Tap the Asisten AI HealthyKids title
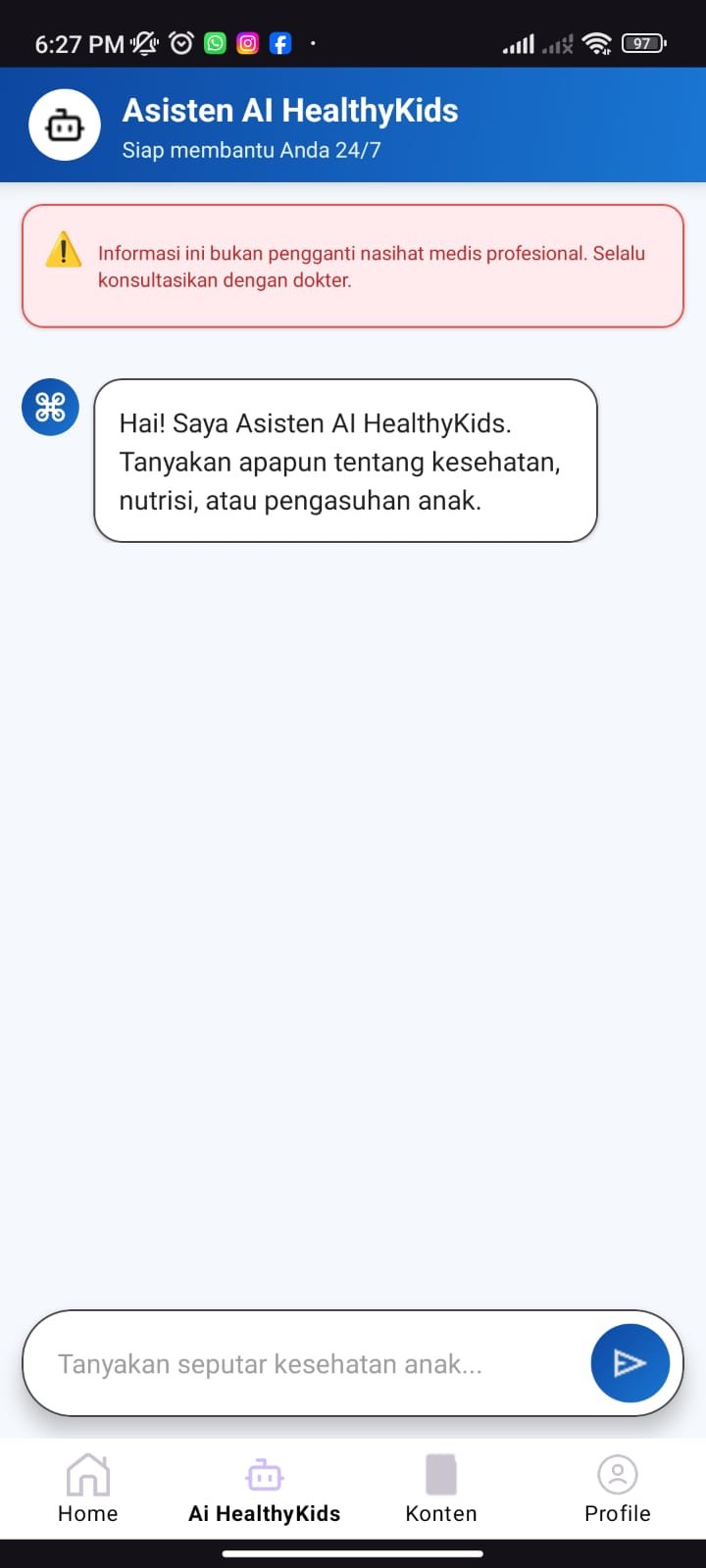Image resolution: width=706 pixels, height=1568 pixels. tap(290, 111)
